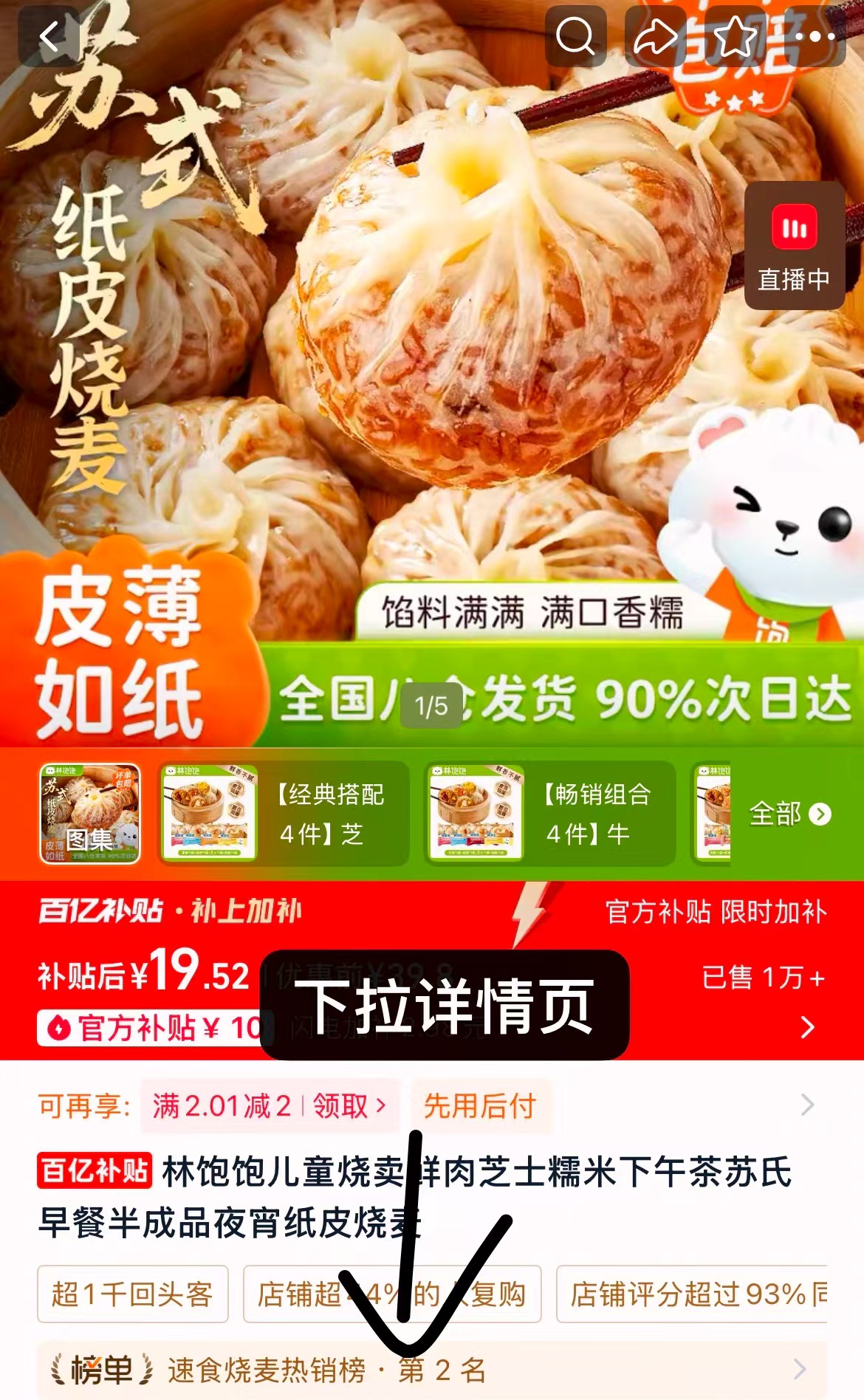Tap the 店铺评分超过93% tag
864x1400 pixels.
691,1294
